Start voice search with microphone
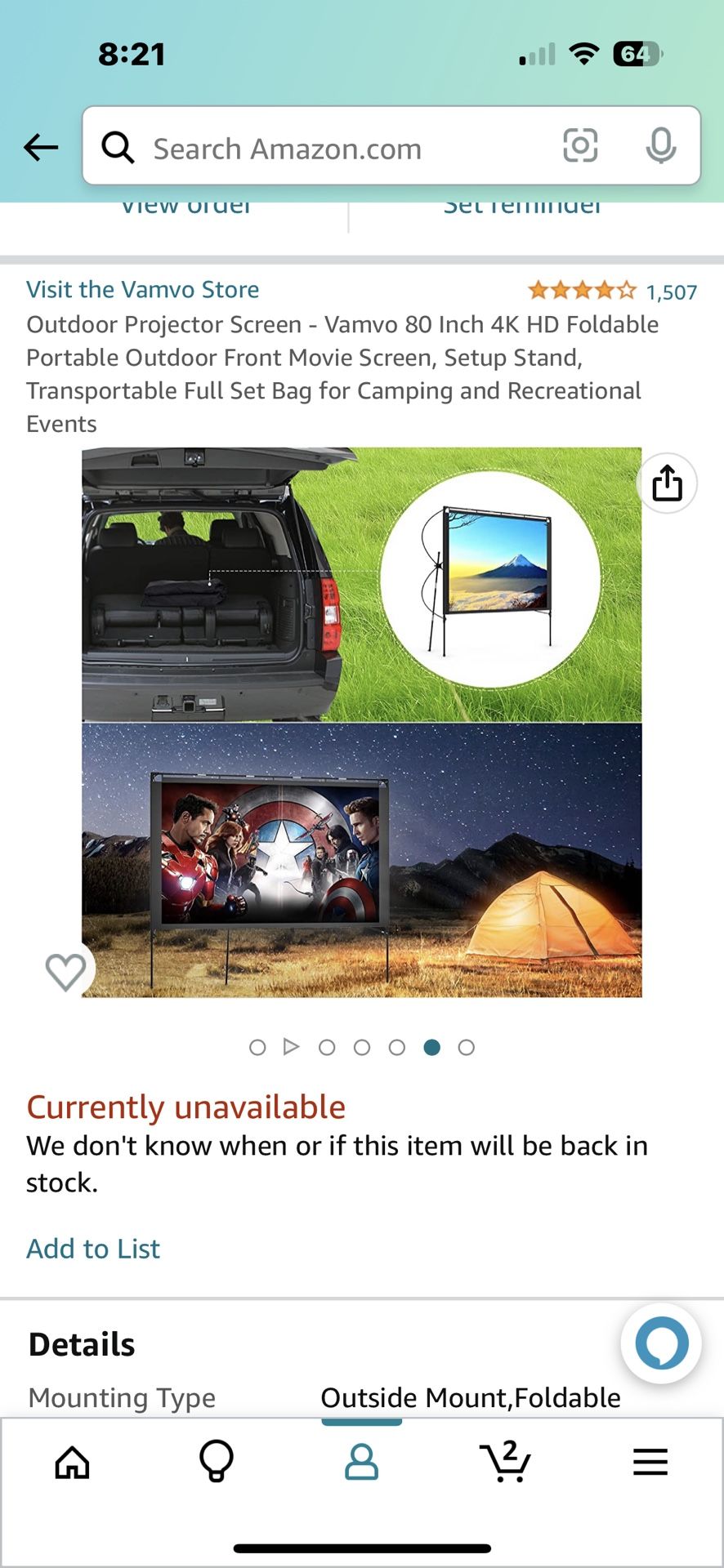This screenshot has width=724, height=1568. [x=660, y=147]
